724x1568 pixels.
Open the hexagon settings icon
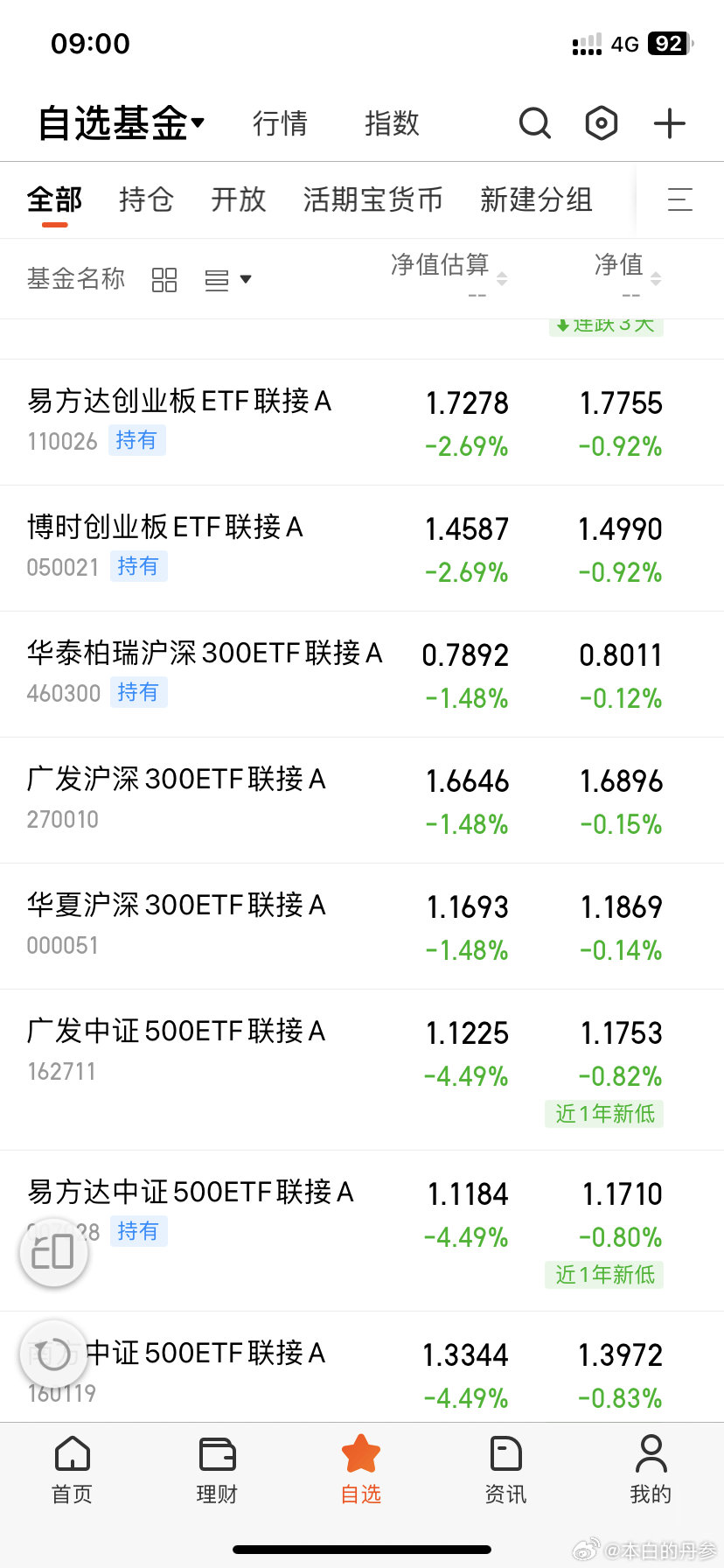tap(602, 123)
